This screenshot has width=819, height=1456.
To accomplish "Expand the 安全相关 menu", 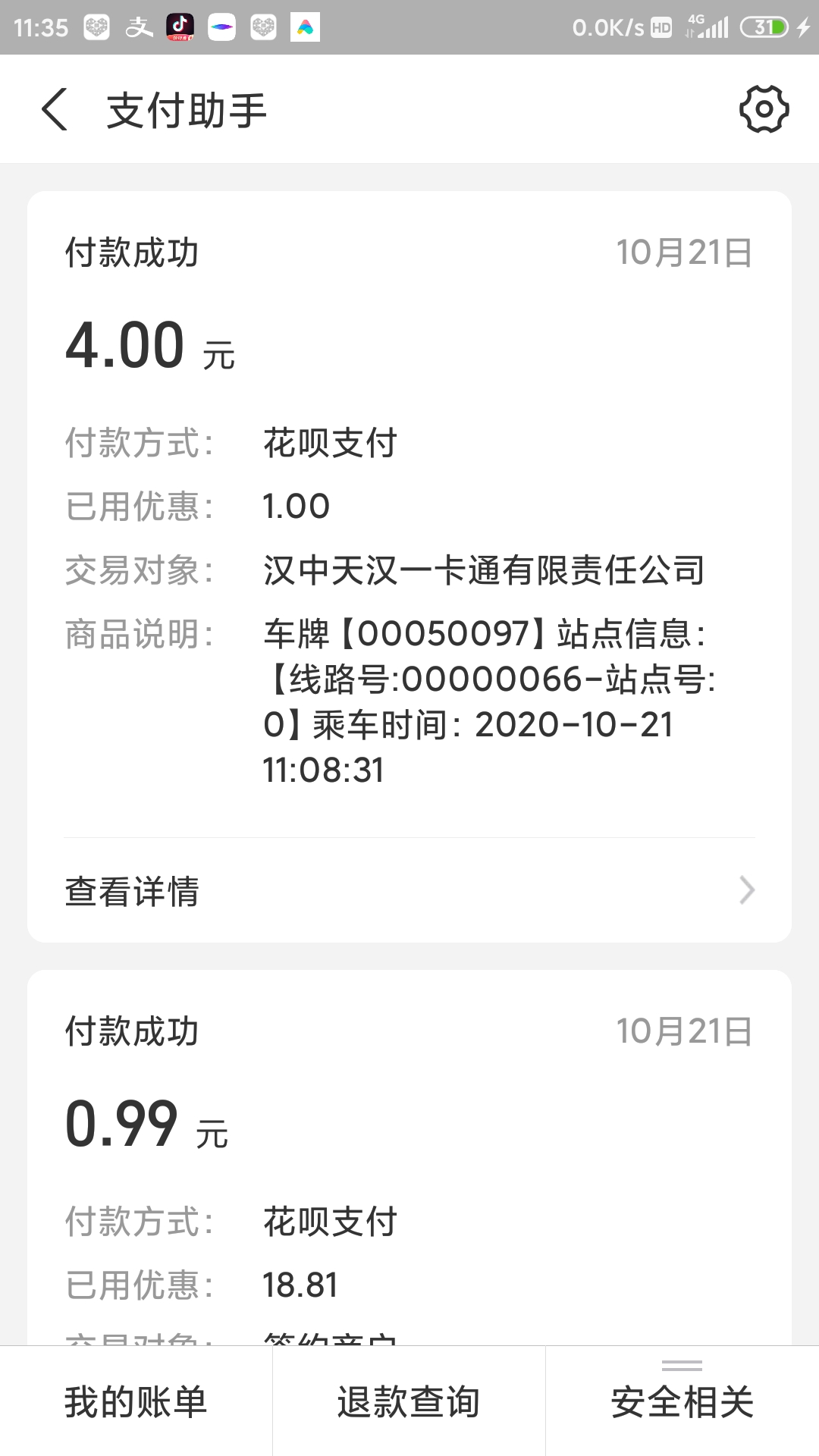I will click(x=682, y=1401).
